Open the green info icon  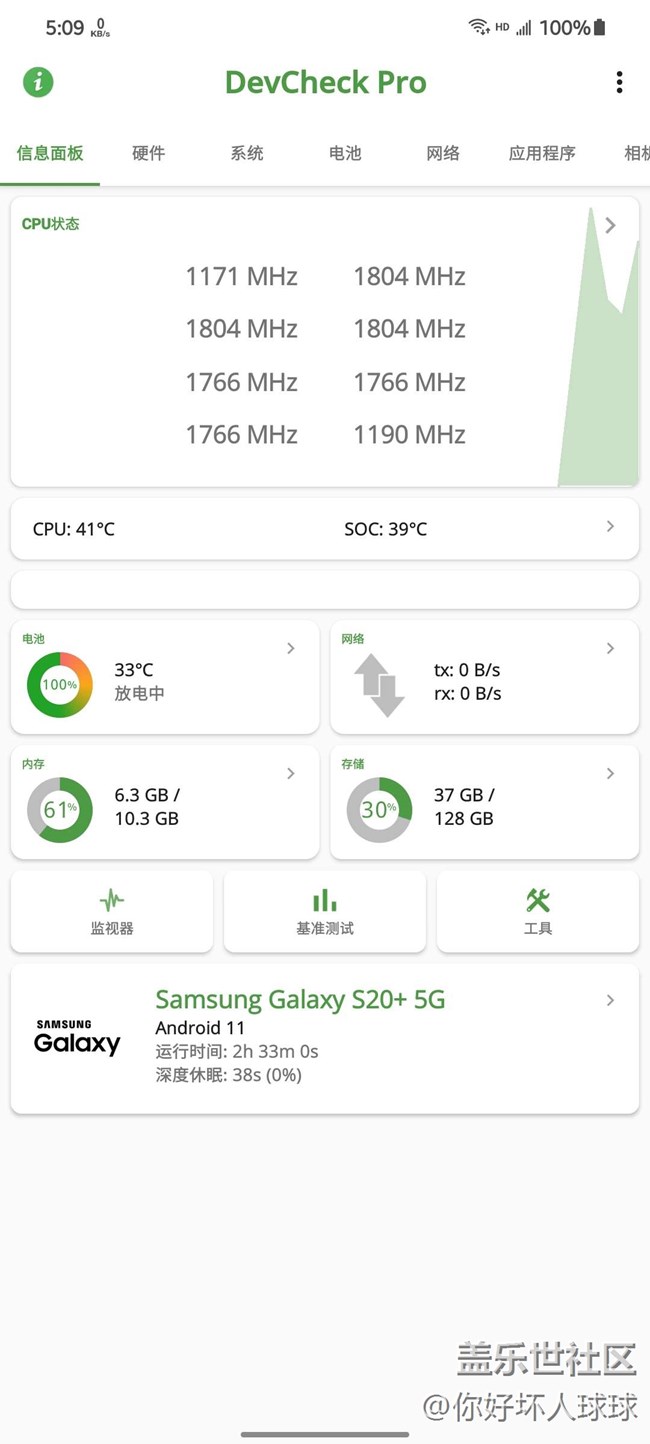click(x=38, y=82)
